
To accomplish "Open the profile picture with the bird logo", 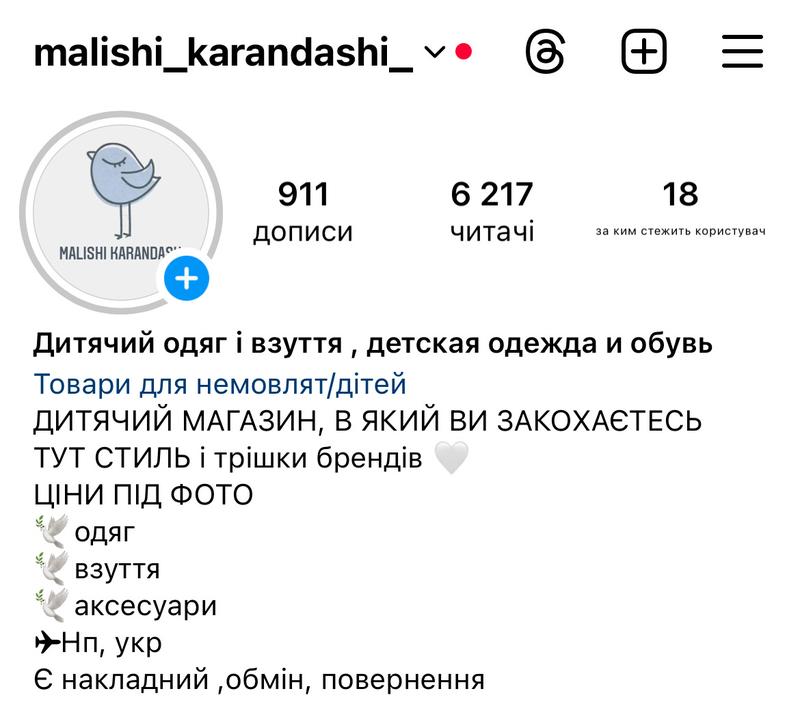I will pyautogui.click(x=120, y=204).
